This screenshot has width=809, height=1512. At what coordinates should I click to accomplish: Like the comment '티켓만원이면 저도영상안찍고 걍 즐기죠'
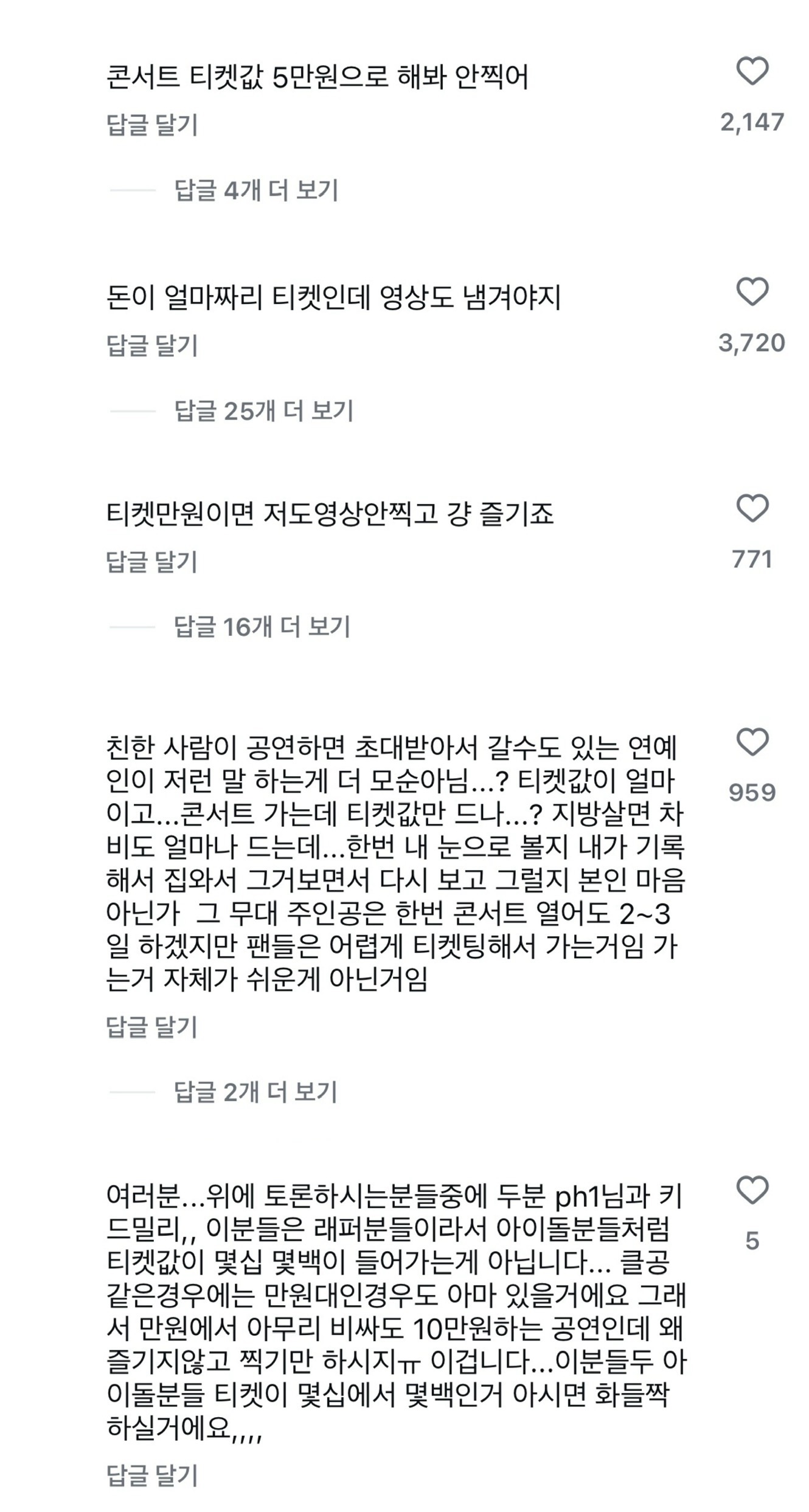(752, 508)
